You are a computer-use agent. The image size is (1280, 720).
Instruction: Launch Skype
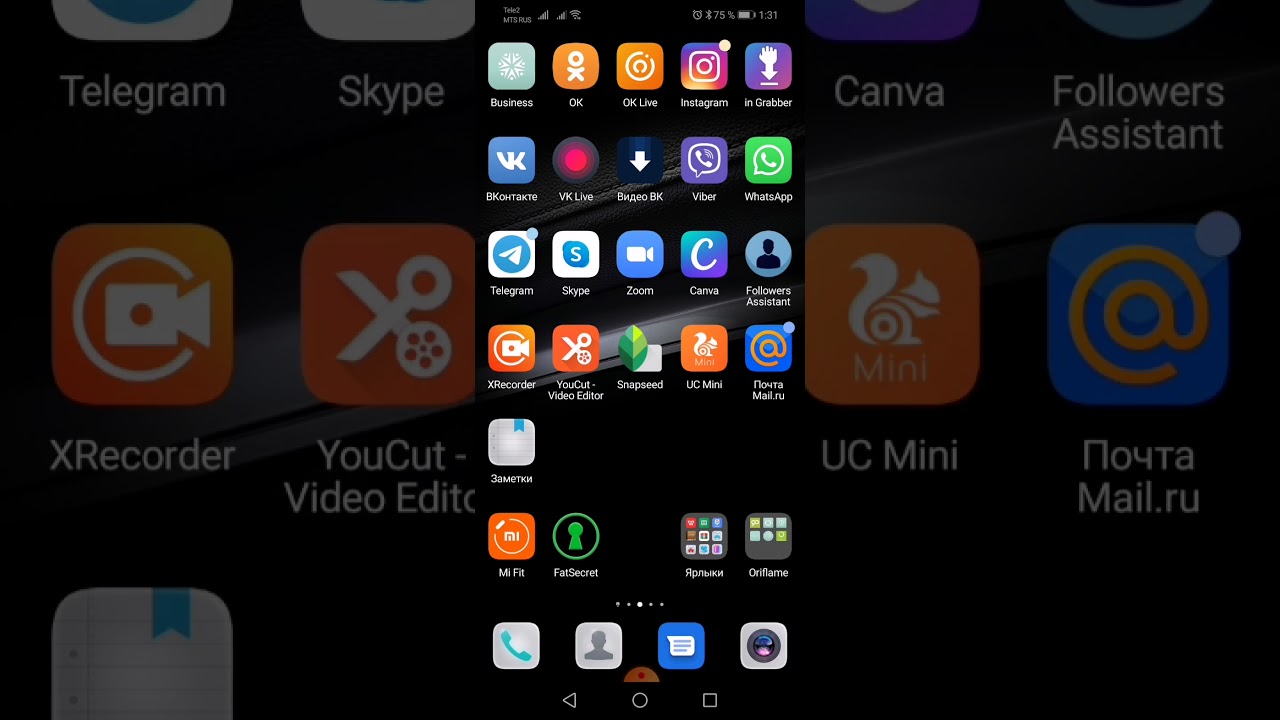[x=576, y=255]
